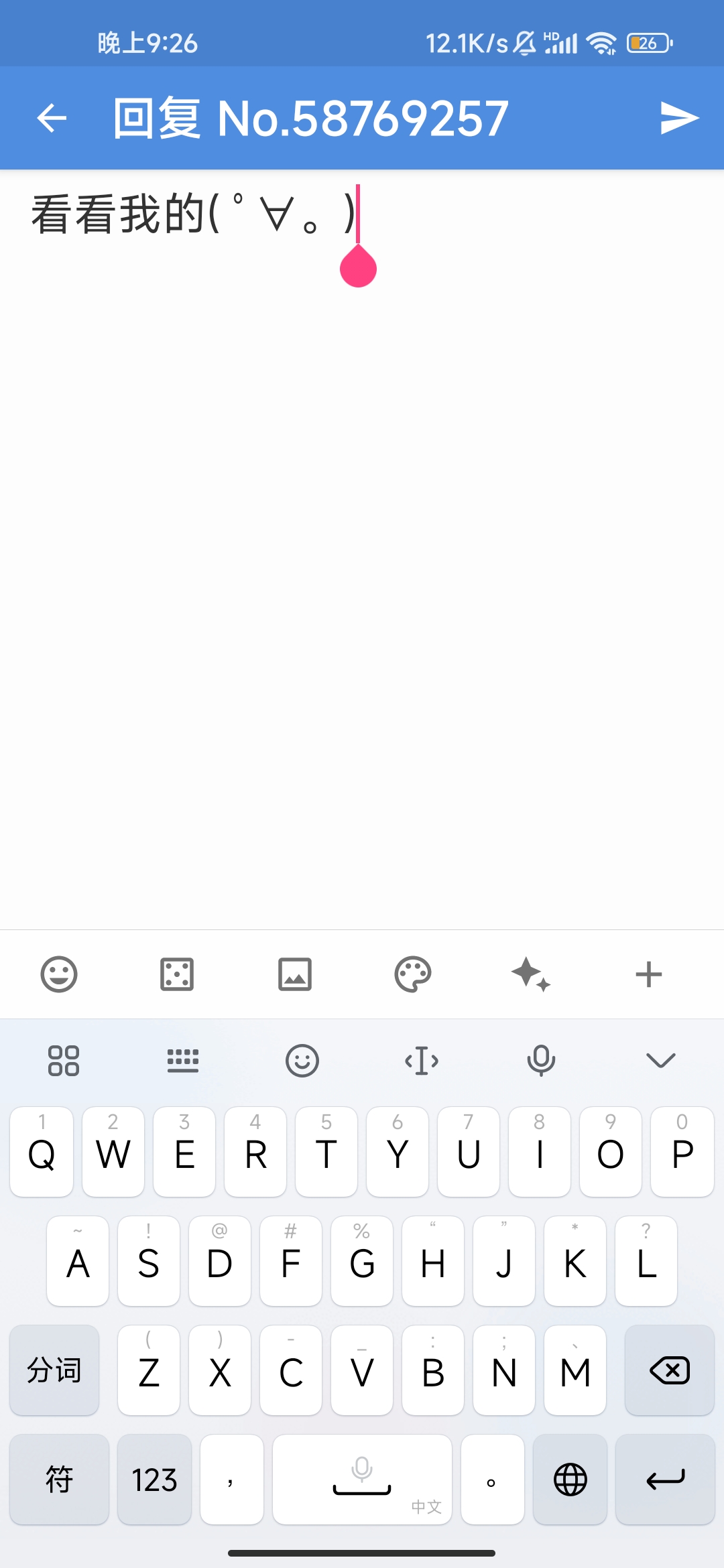Open the keyboard's four-square menu
The width and height of the screenshot is (724, 1568).
(64, 1061)
